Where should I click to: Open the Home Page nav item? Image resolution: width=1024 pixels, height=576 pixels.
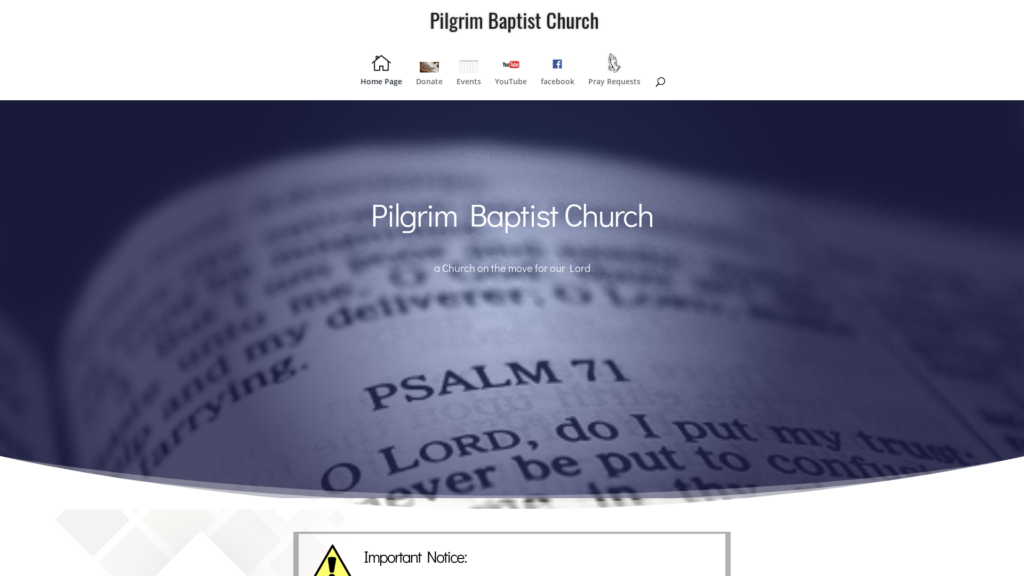[x=381, y=72]
